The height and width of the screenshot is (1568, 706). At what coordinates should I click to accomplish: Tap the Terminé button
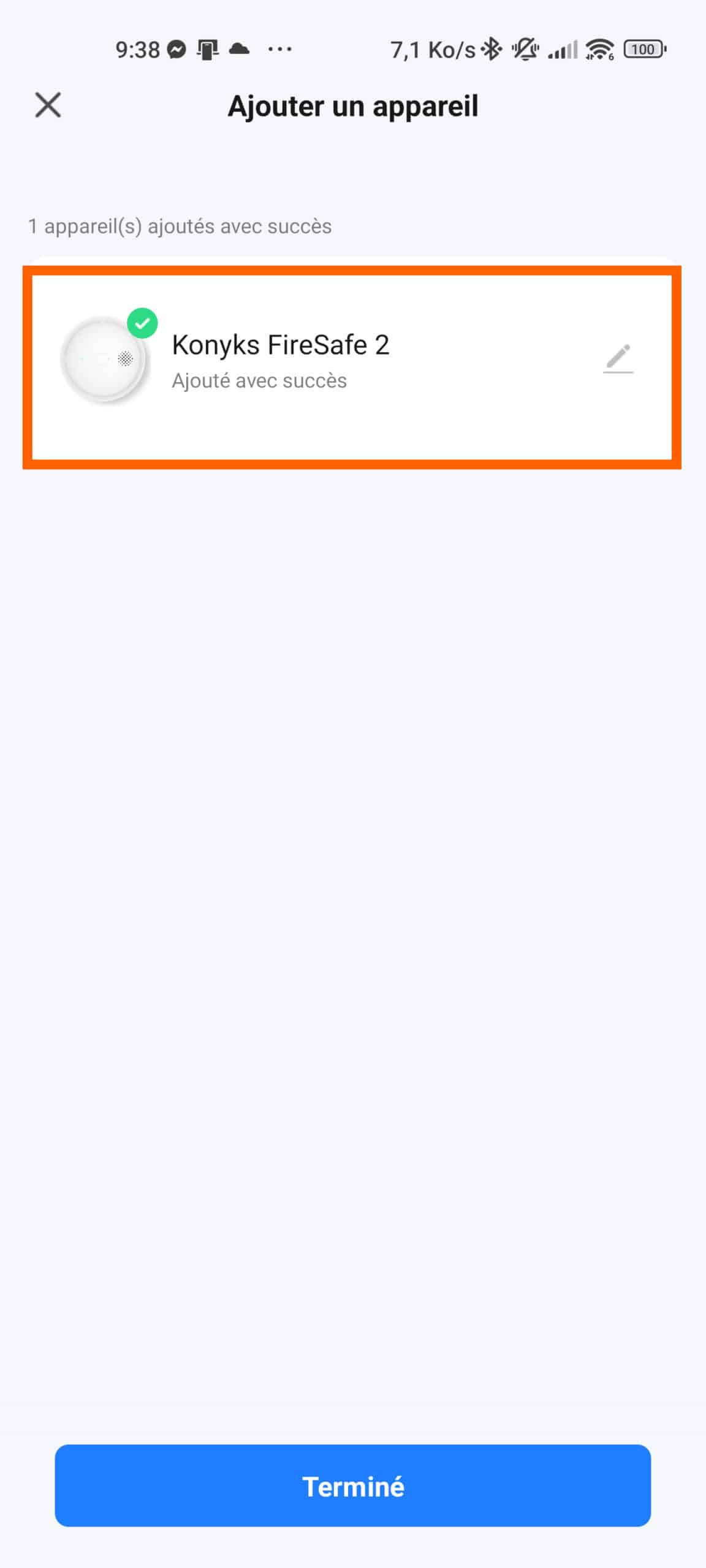point(352,1485)
